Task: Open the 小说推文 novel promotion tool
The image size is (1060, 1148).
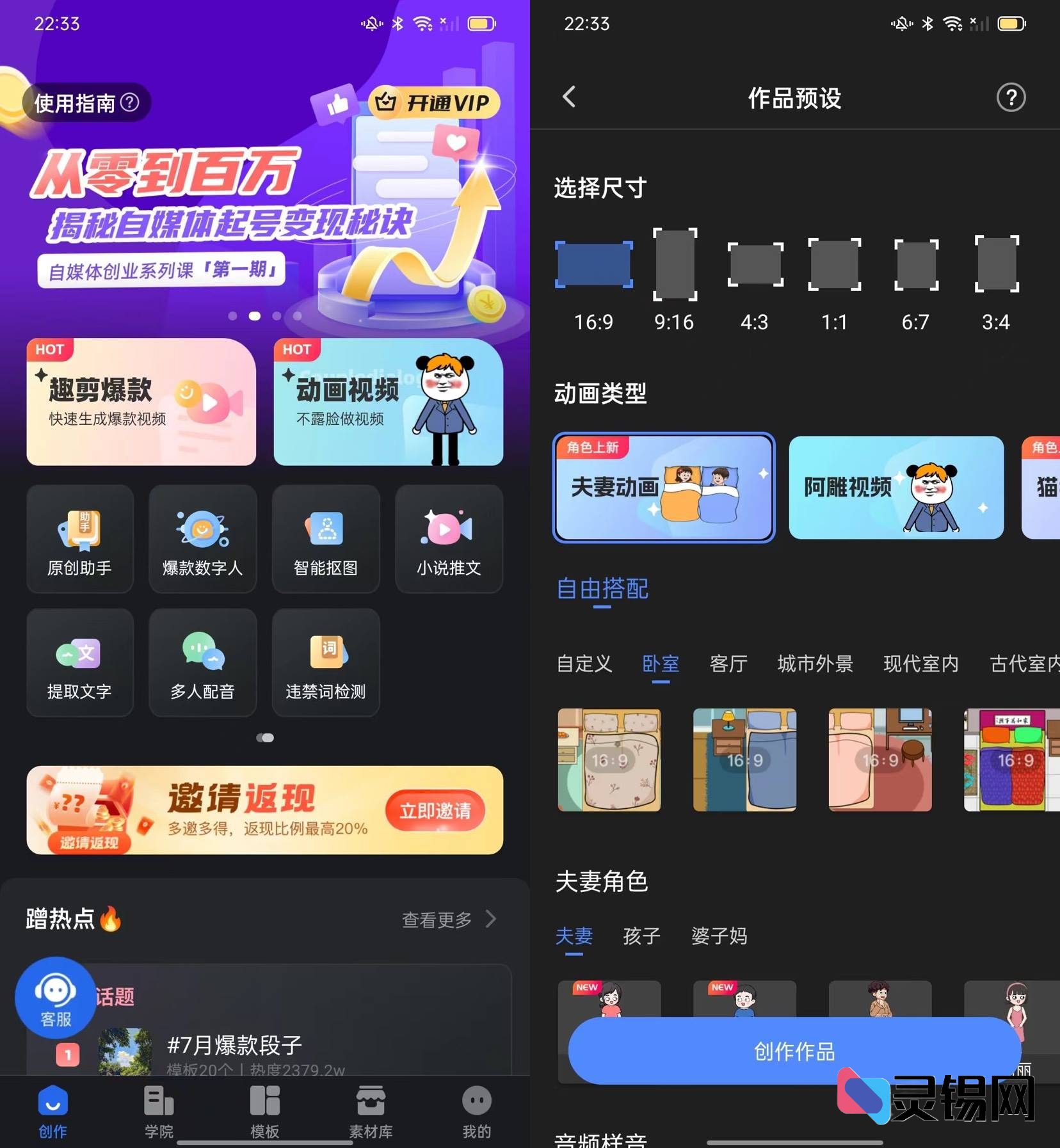Action: 448,539
